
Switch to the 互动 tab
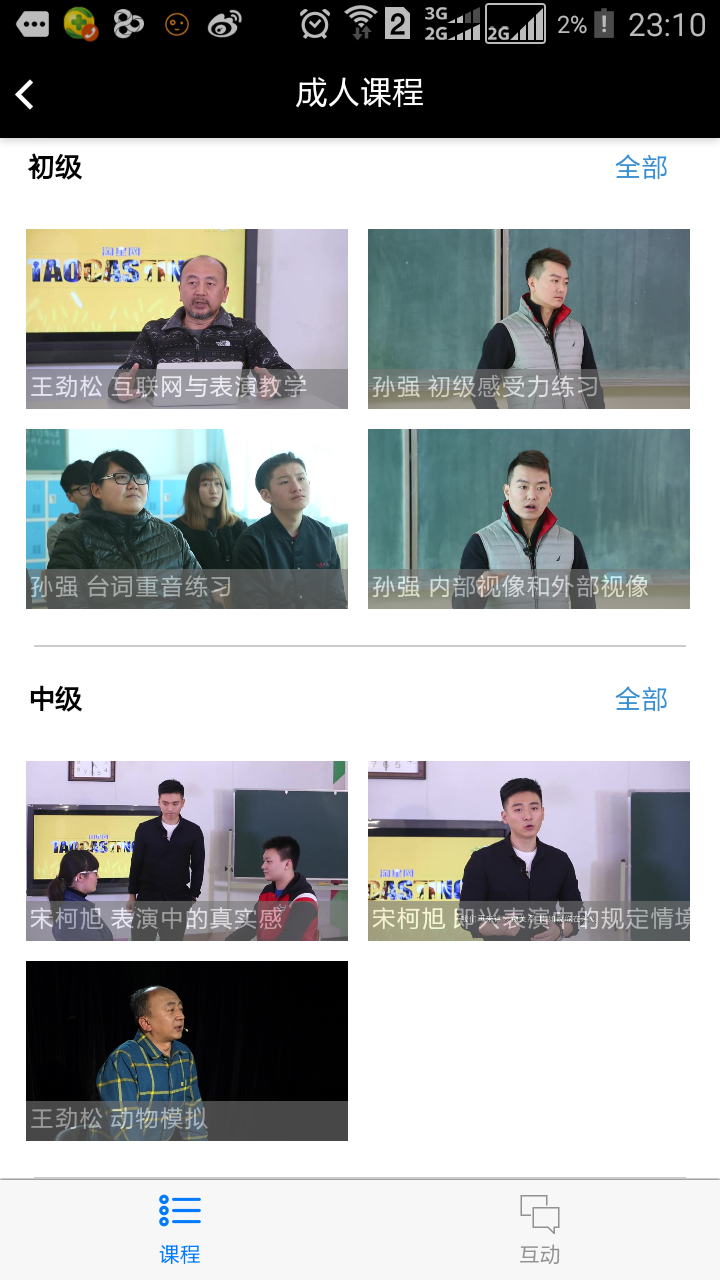pos(540,1229)
